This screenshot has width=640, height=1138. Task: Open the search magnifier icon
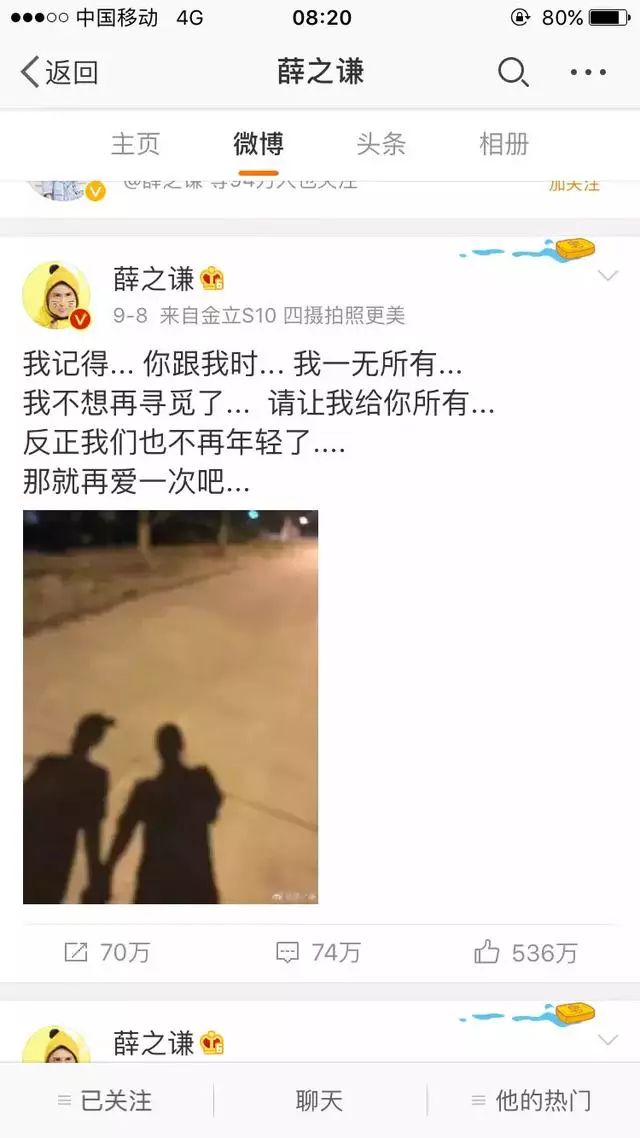click(x=513, y=72)
